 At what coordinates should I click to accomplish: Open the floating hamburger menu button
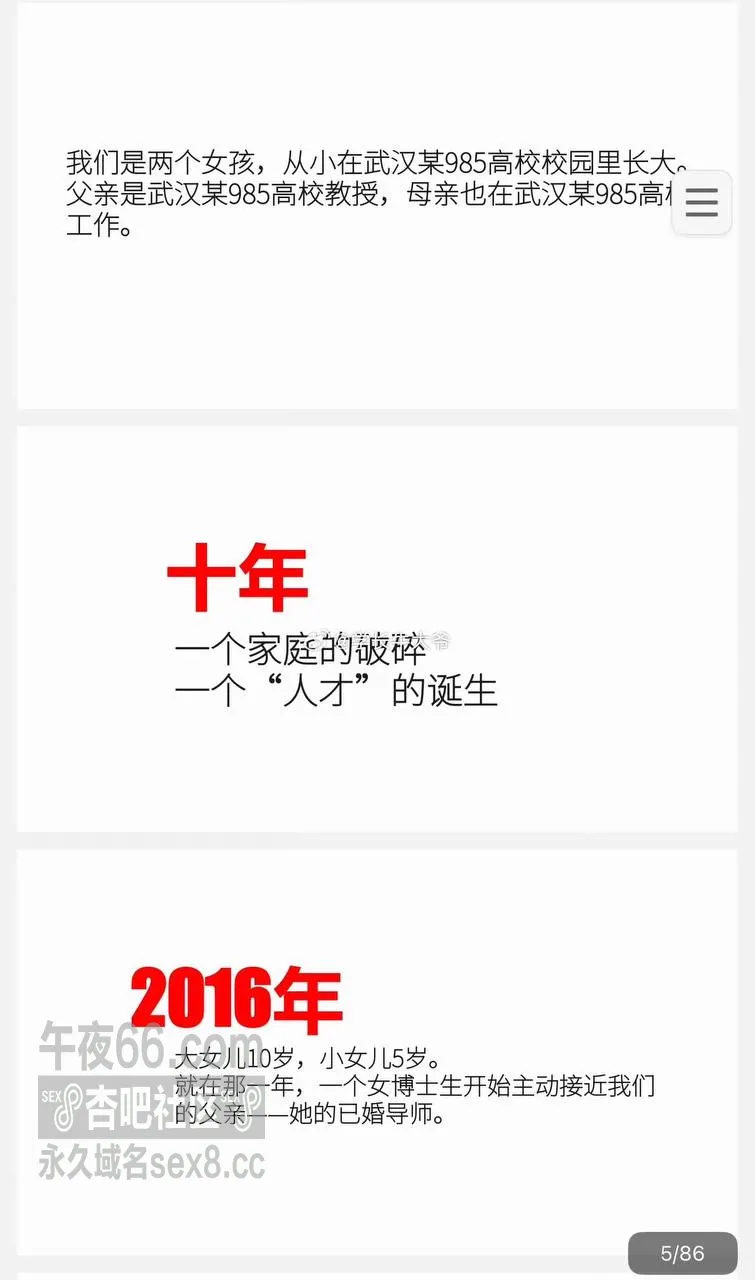[701, 203]
